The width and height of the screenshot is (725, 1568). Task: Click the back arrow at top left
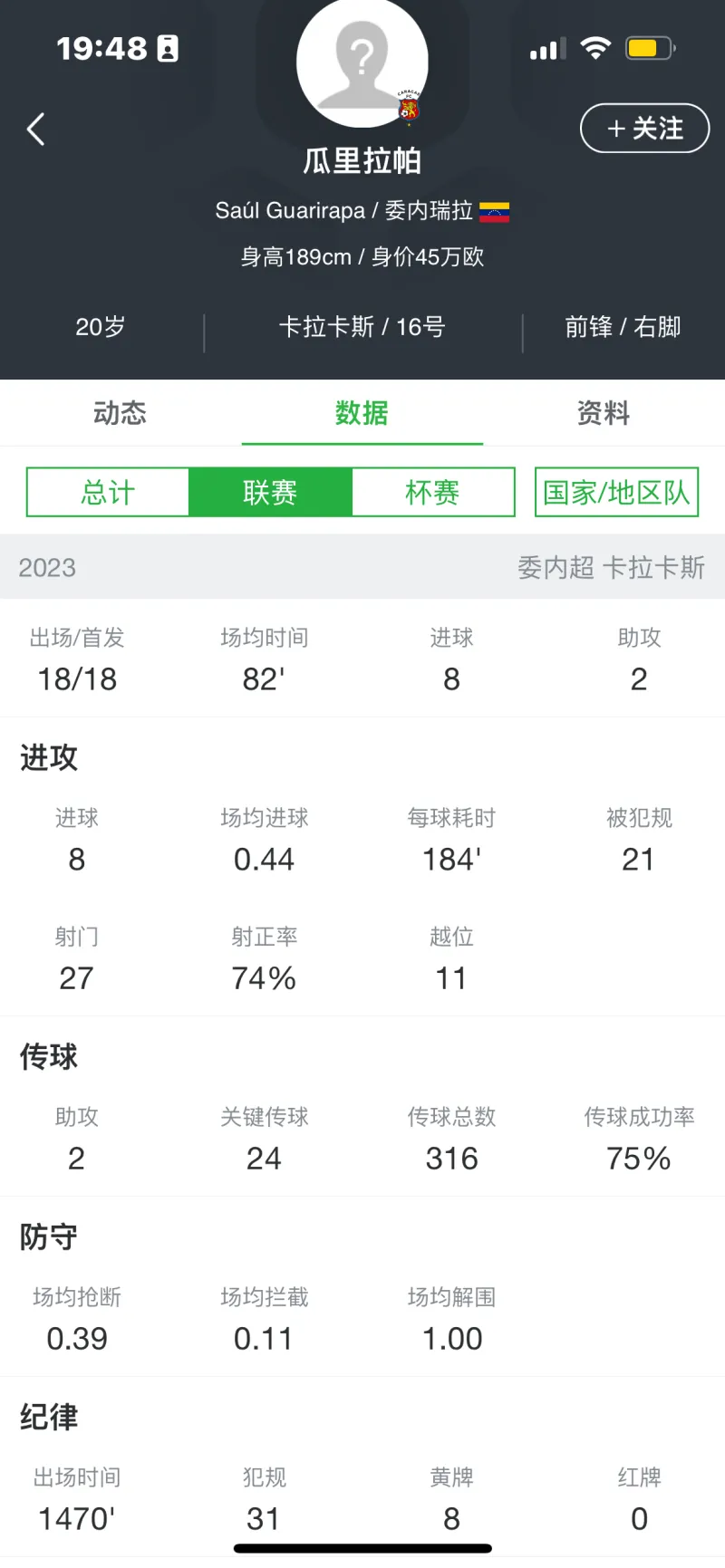coord(36,129)
